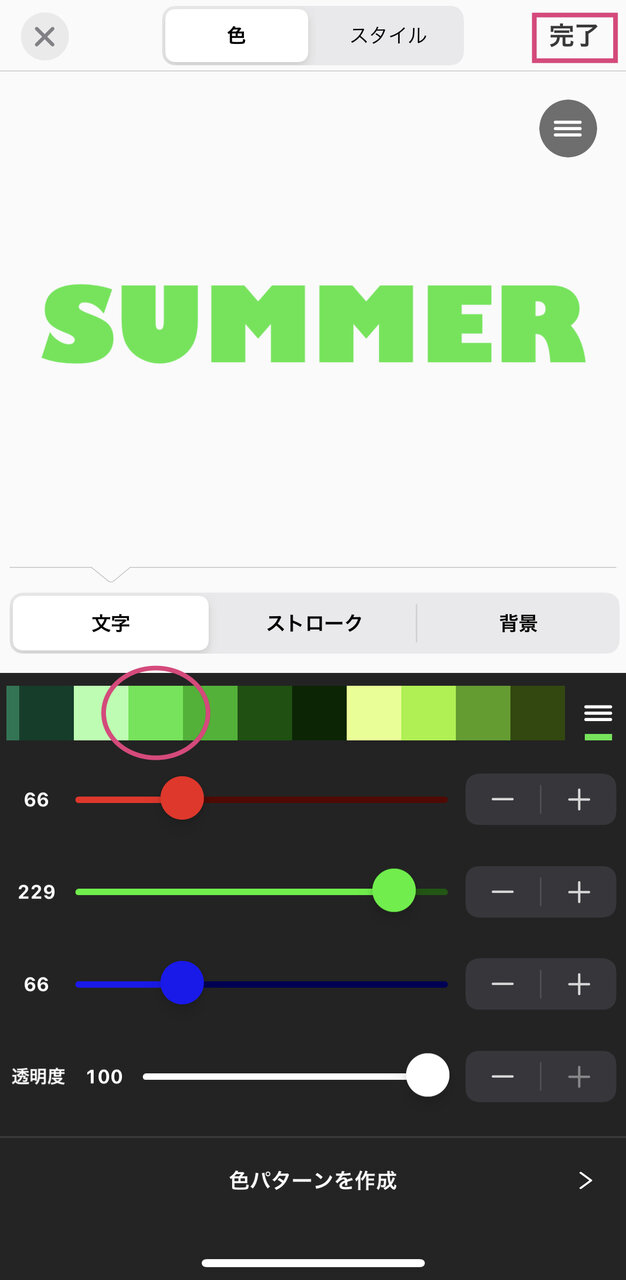The height and width of the screenshot is (1280, 626).
Task: Increase the red value with plus
Action: (579, 799)
